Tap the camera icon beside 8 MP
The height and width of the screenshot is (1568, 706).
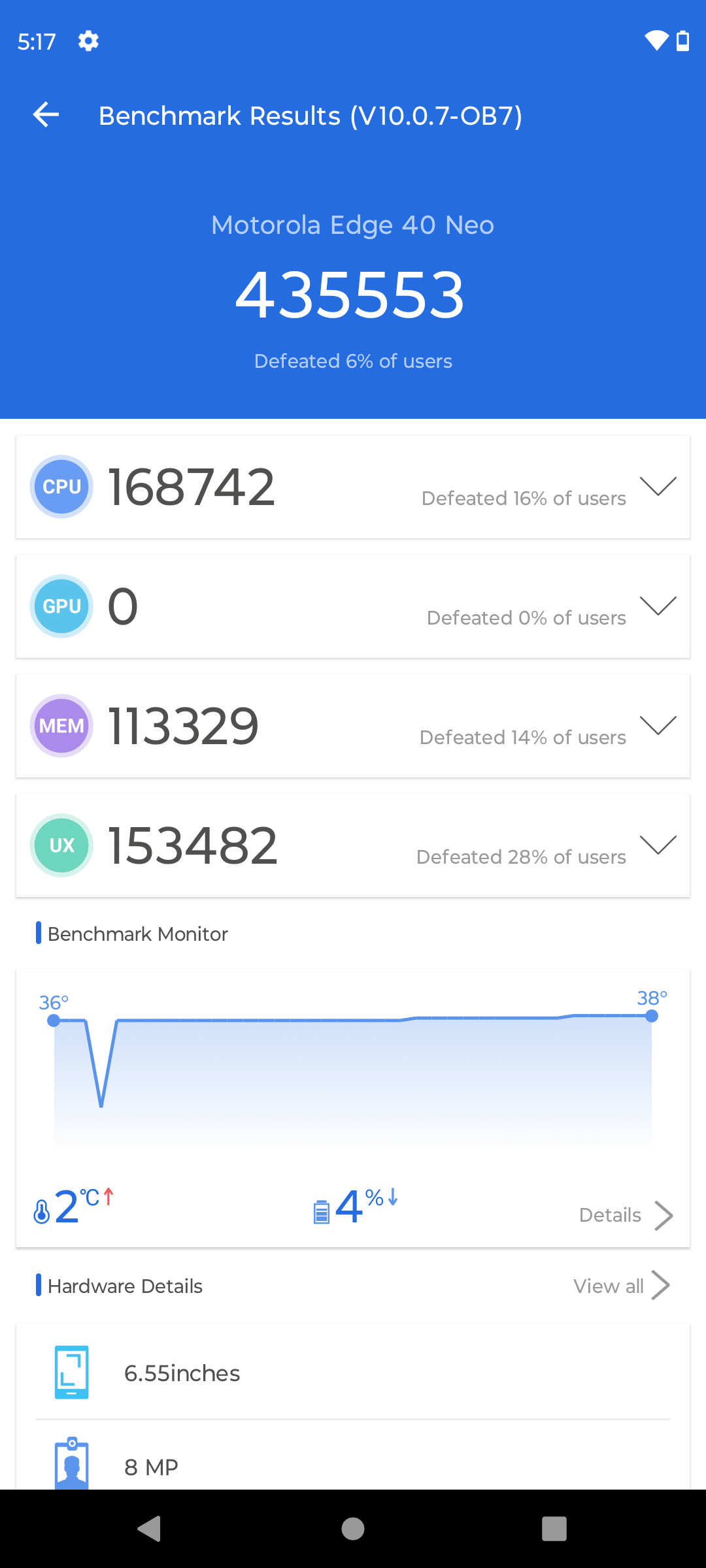pos(72,1463)
